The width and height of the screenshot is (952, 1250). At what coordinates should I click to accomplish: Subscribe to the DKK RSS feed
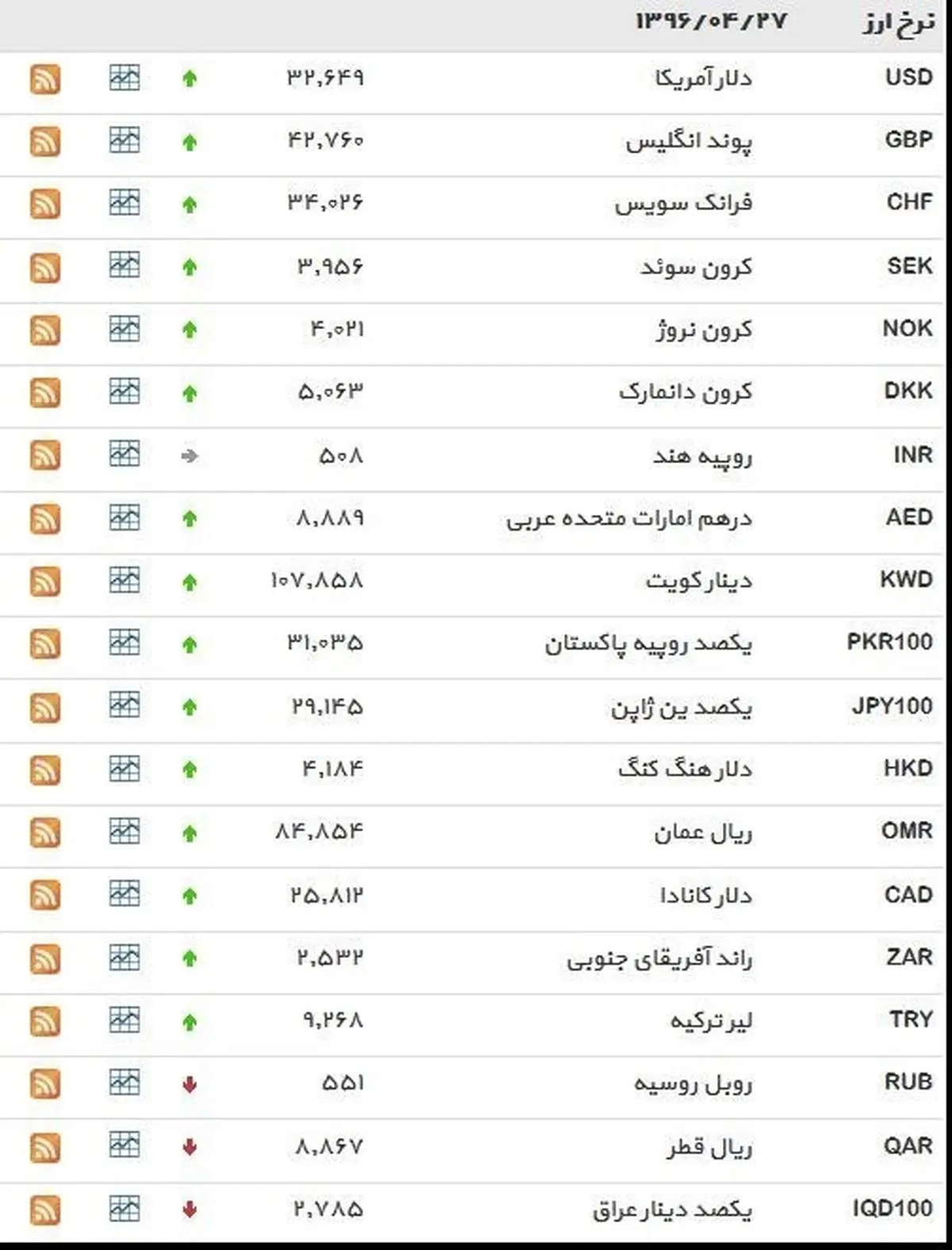(45, 393)
